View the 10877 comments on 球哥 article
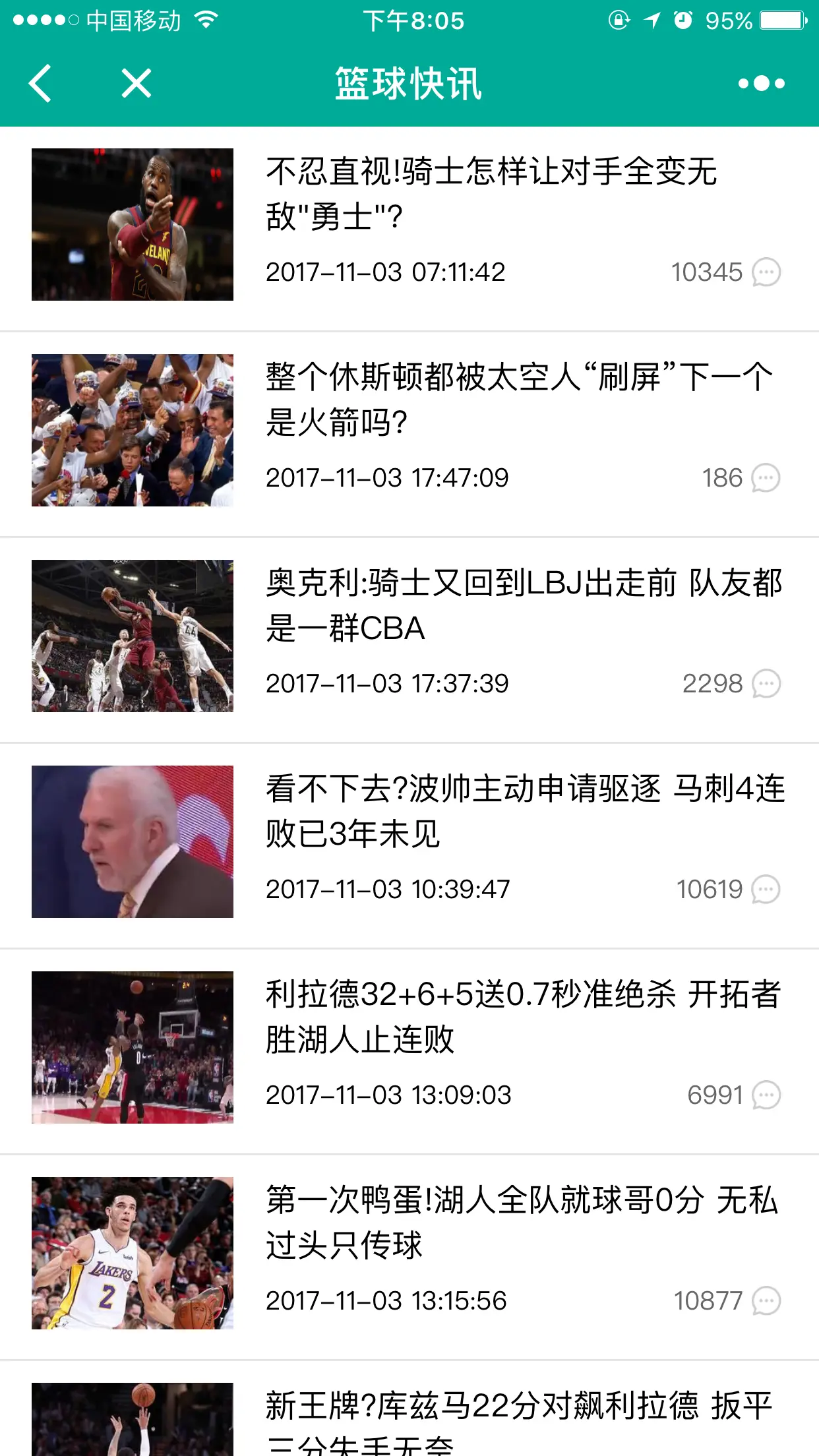 click(x=766, y=1301)
